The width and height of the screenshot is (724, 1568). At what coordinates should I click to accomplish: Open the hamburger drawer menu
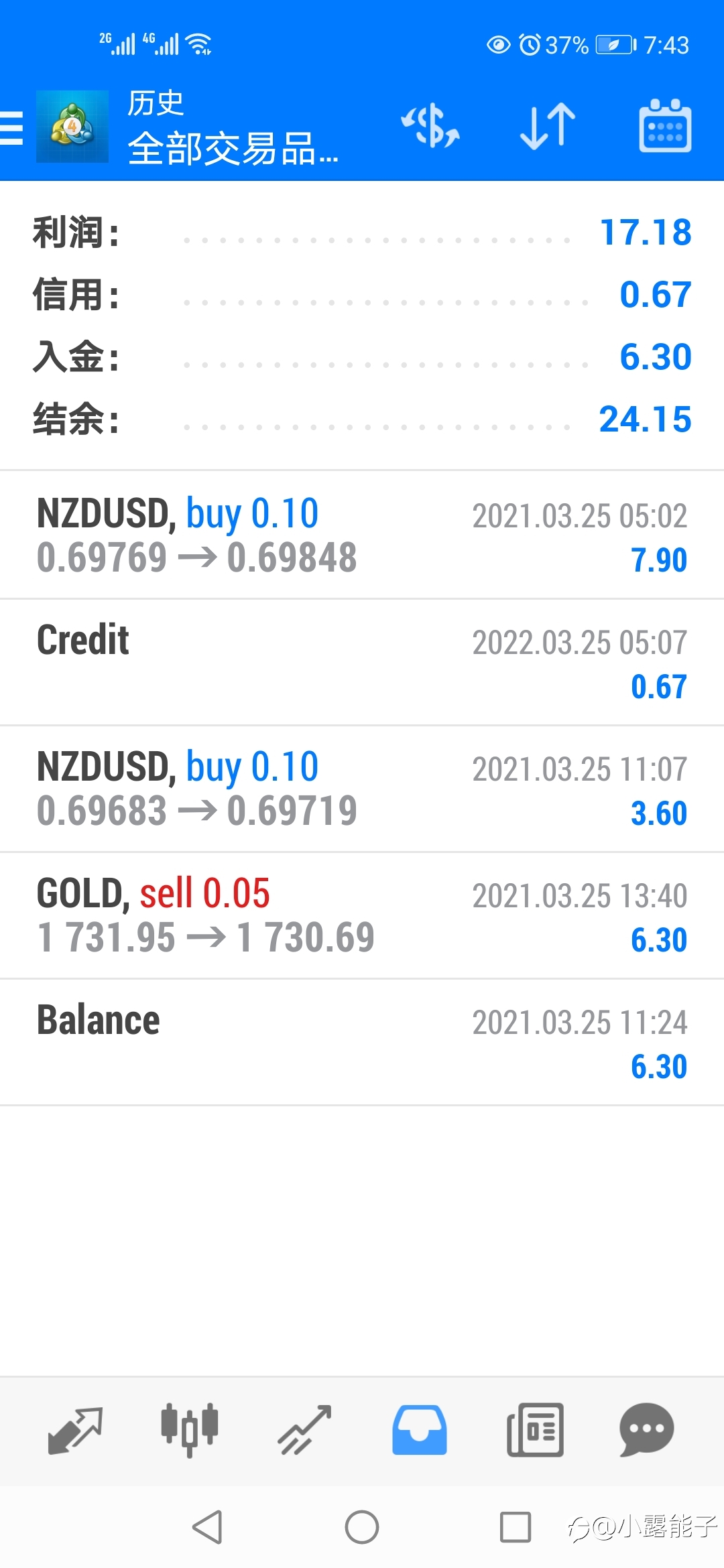click(11, 127)
